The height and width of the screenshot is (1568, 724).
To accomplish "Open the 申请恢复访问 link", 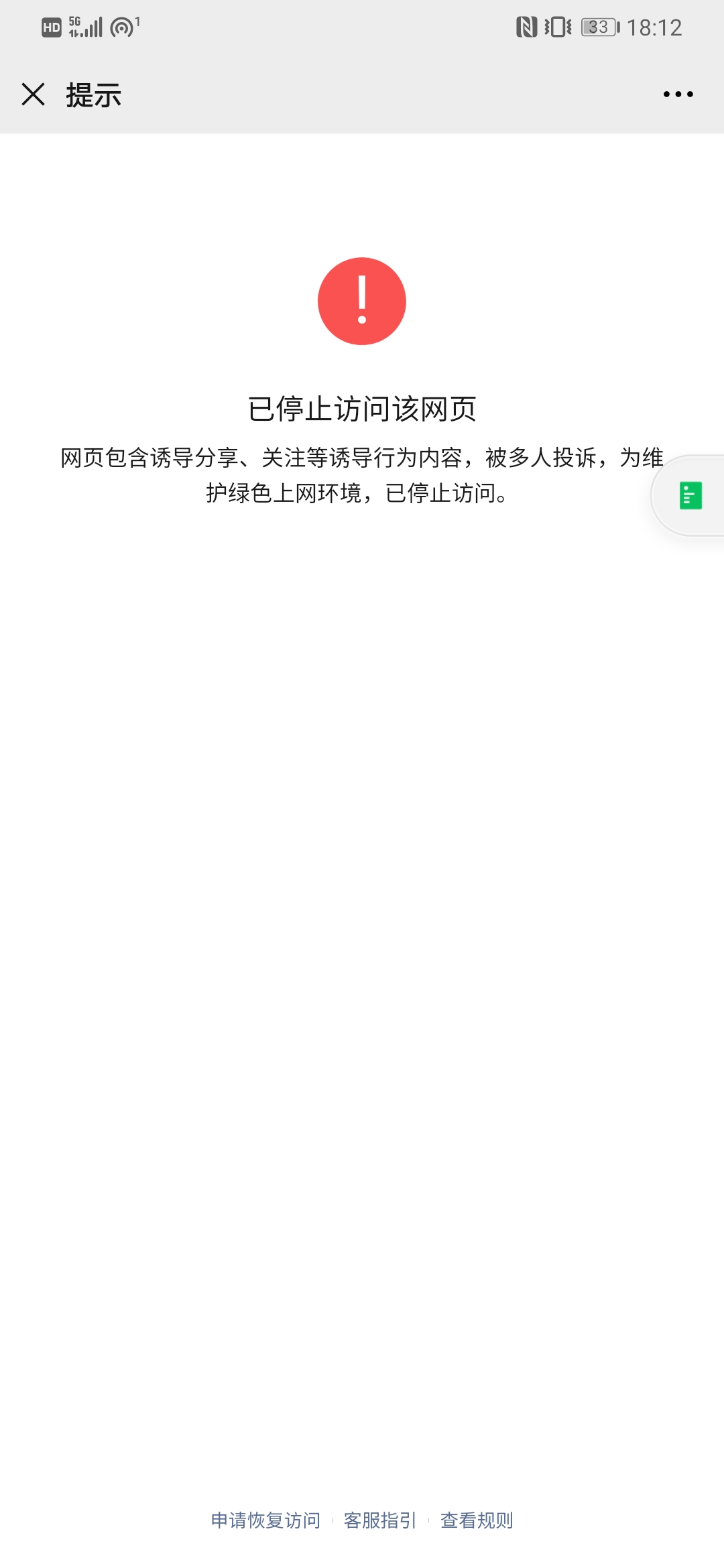I will [266, 1520].
